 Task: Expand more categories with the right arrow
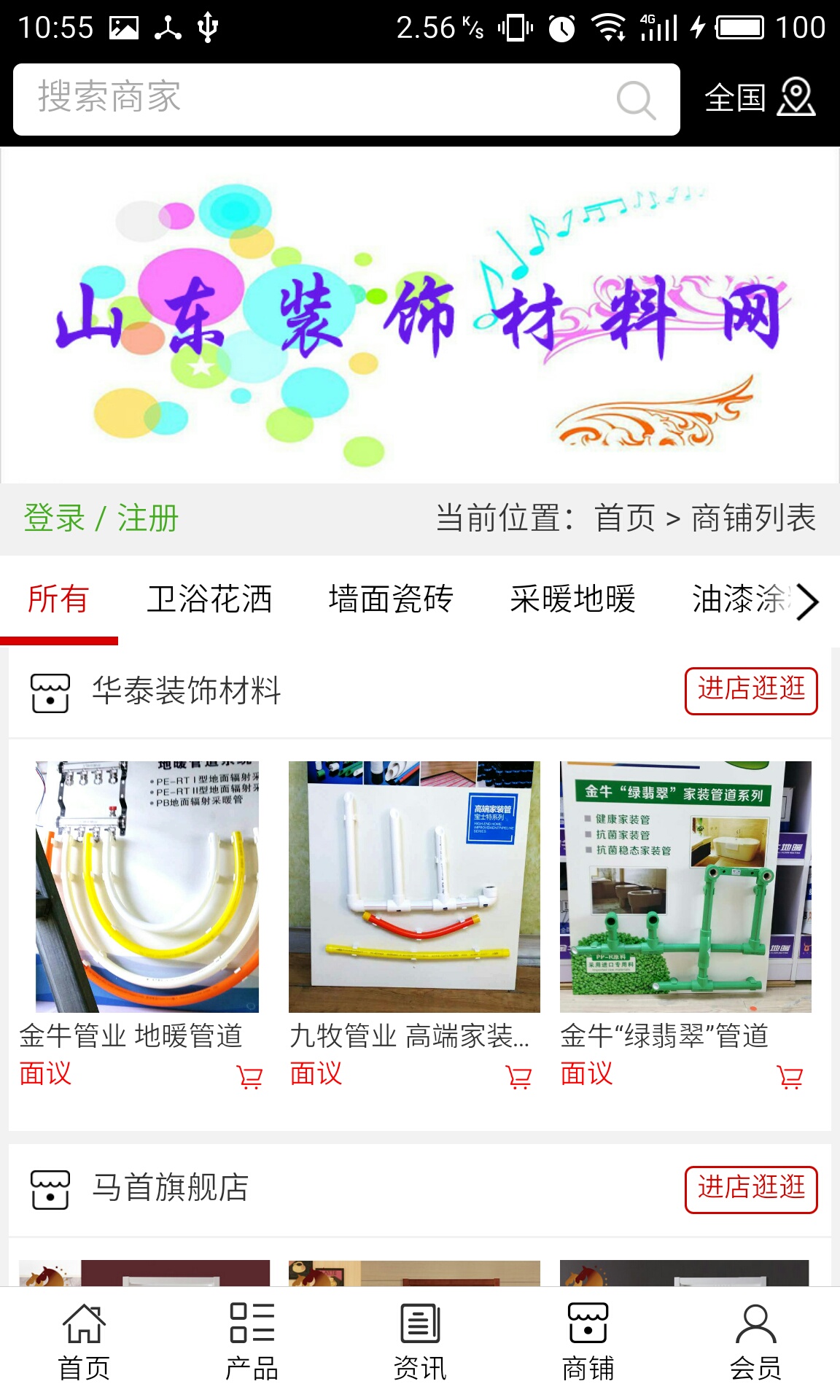pos(807,602)
